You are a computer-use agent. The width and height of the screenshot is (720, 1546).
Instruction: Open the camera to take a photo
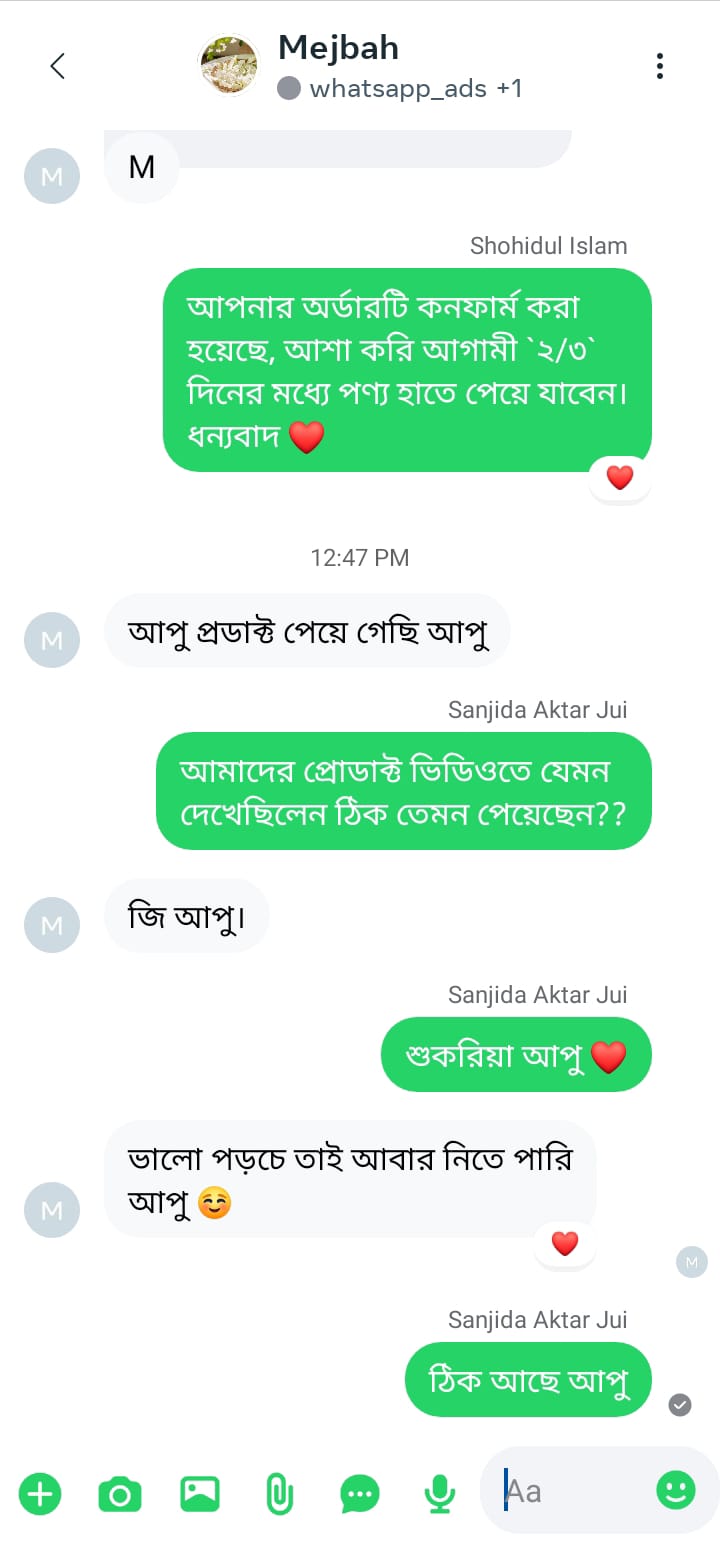click(x=120, y=1494)
